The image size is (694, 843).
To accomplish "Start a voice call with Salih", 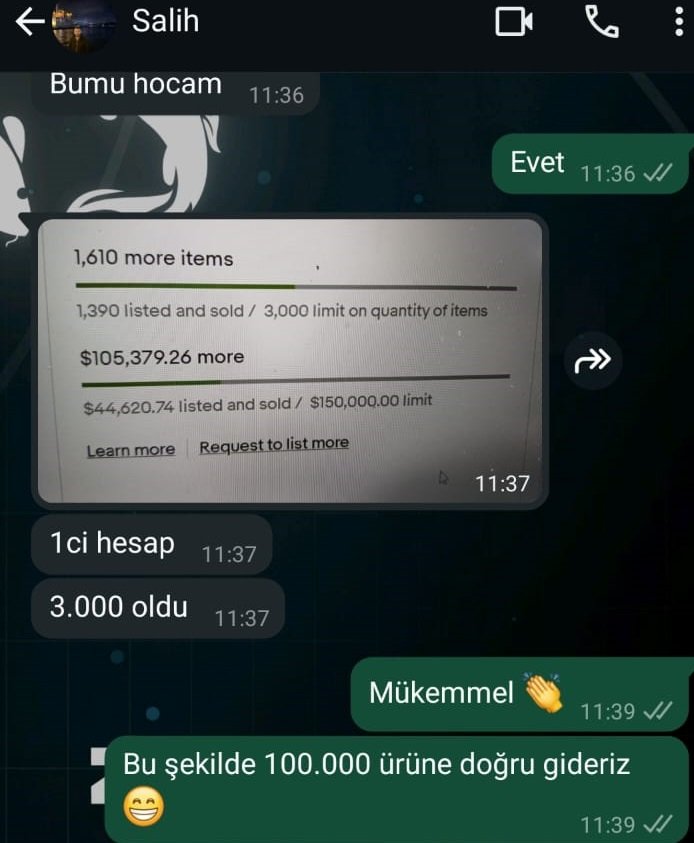I will tap(602, 21).
